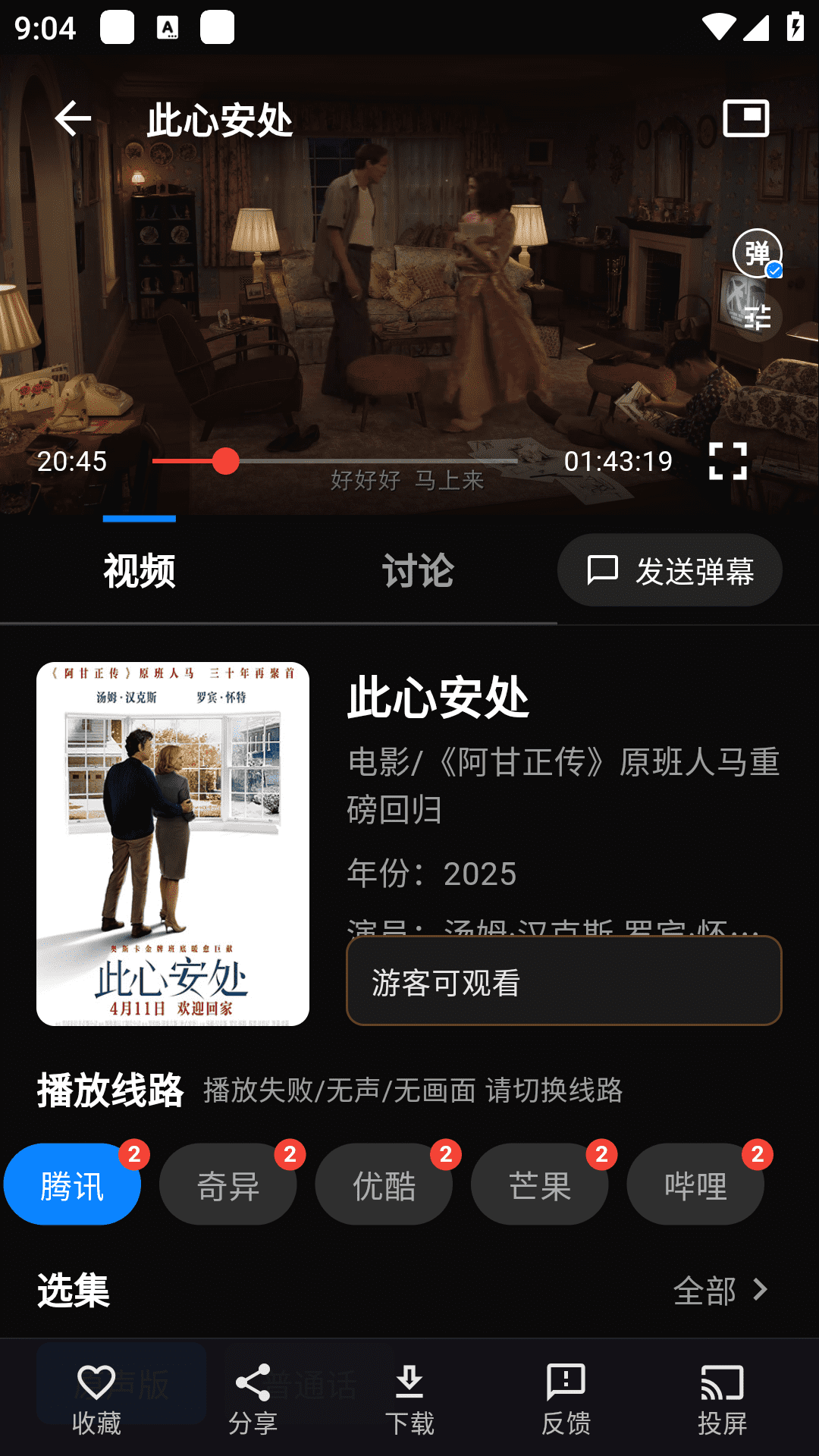Switch playback line to 哔哩
The image size is (819, 1456).
(695, 1184)
